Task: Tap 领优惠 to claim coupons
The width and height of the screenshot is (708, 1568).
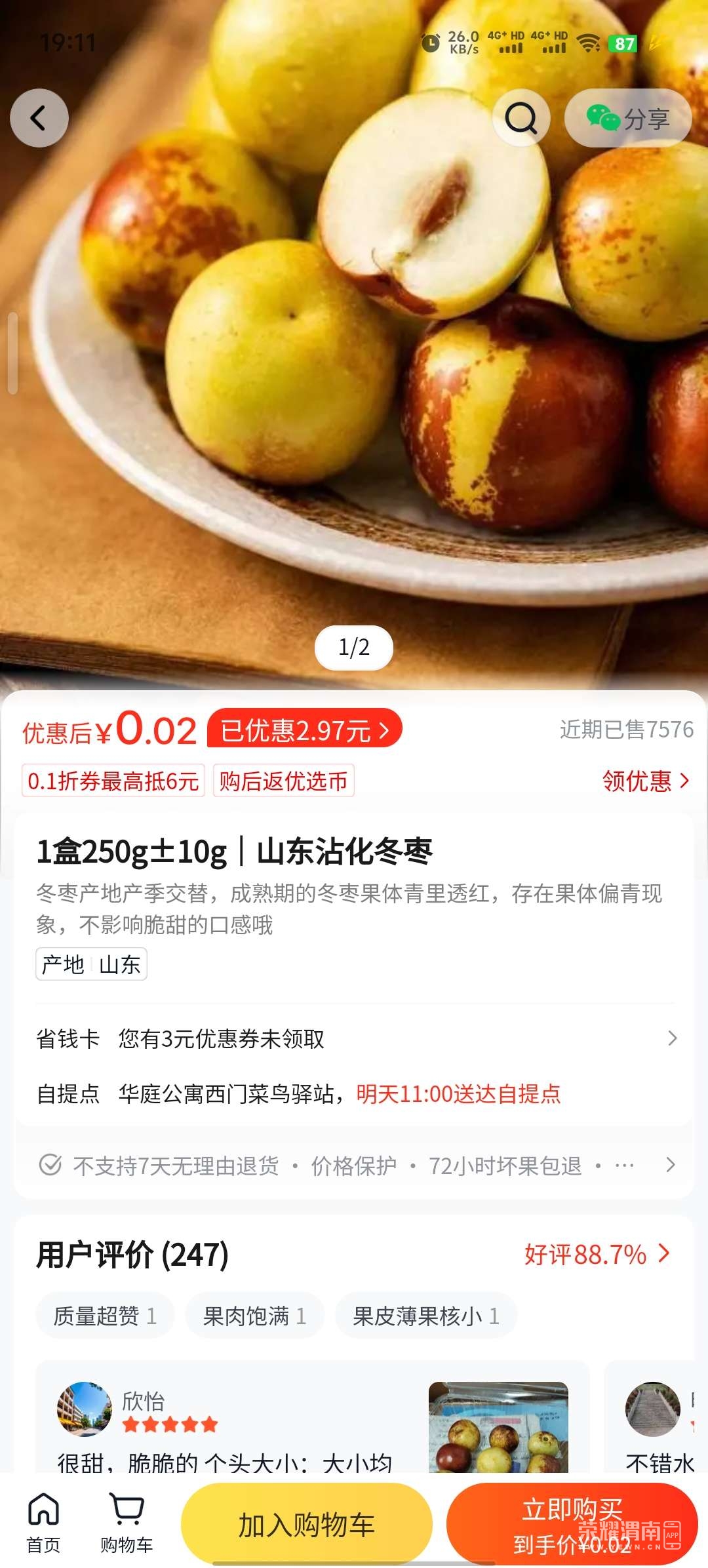Action: (645, 781)
